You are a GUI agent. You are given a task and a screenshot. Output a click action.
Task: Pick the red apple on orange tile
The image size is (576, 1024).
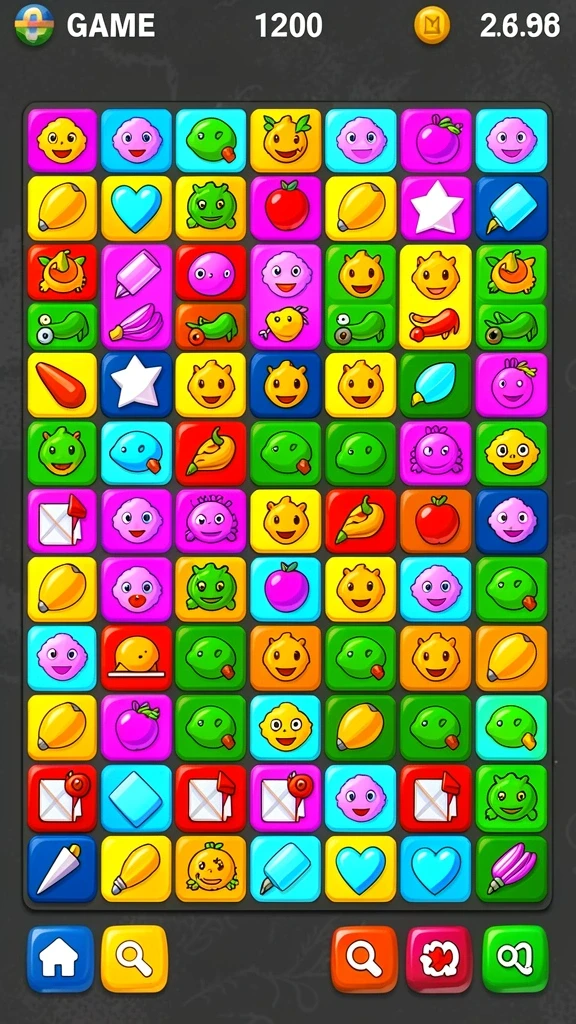[x=436, y=520]
